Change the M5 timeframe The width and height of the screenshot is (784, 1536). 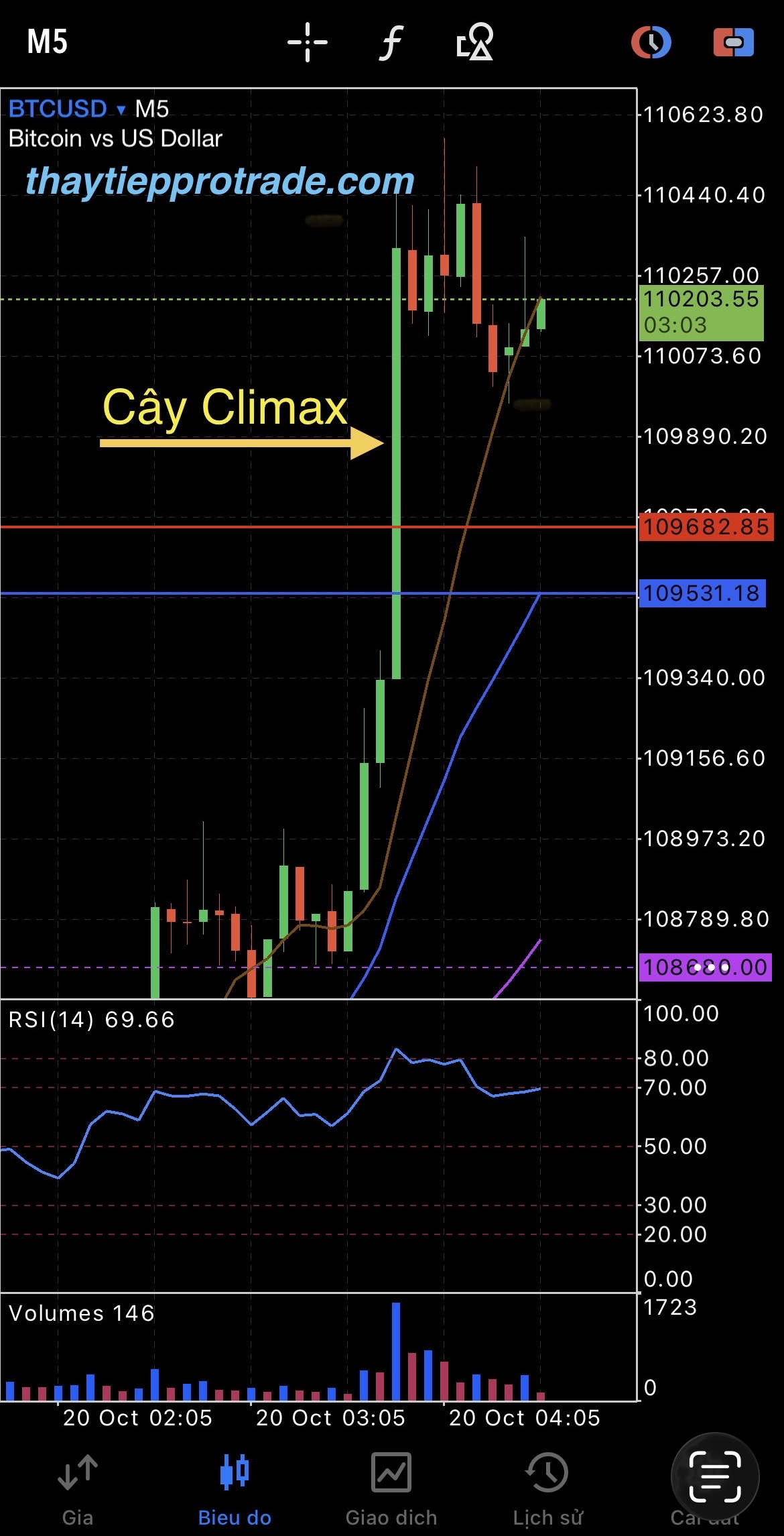coord(47,42)
